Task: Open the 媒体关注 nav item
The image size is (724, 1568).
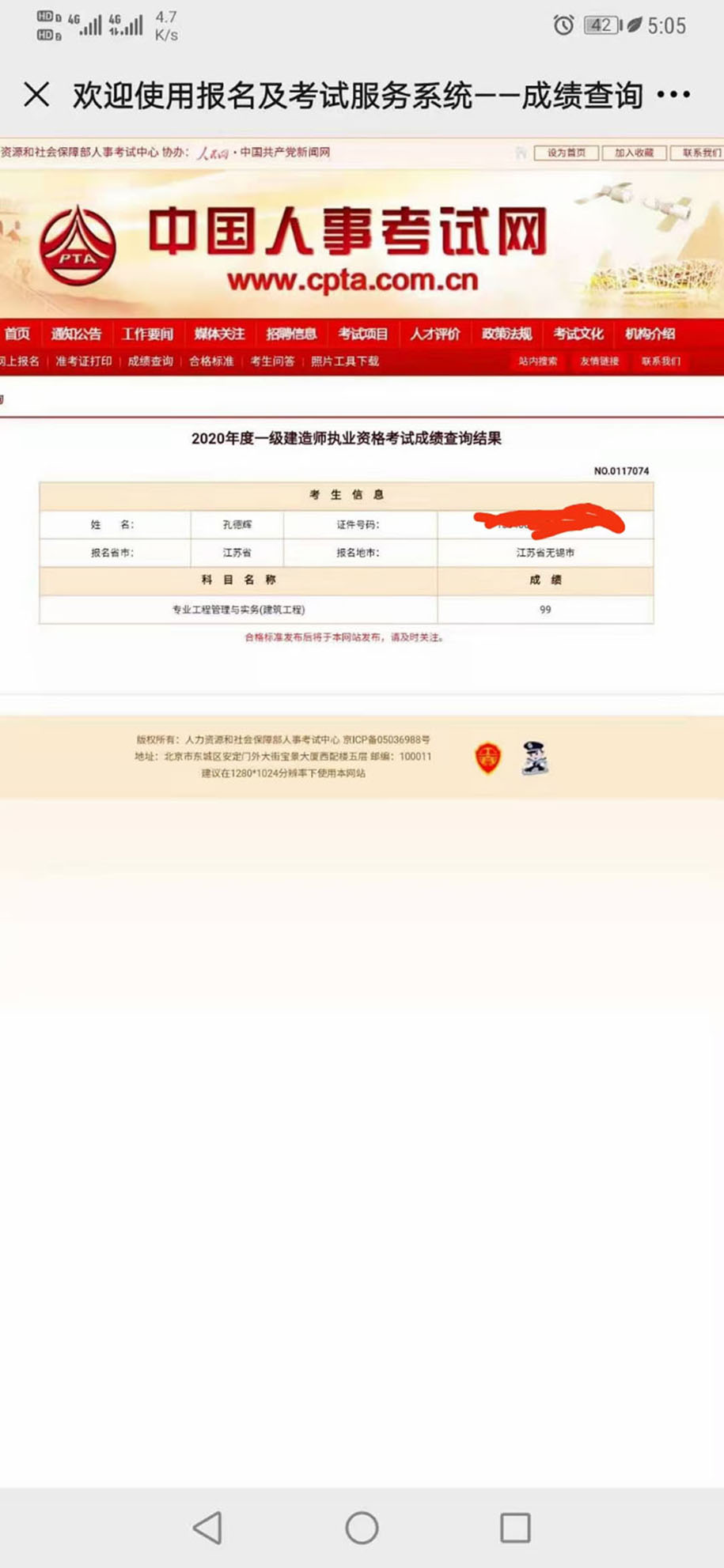Action: point(219,334)
